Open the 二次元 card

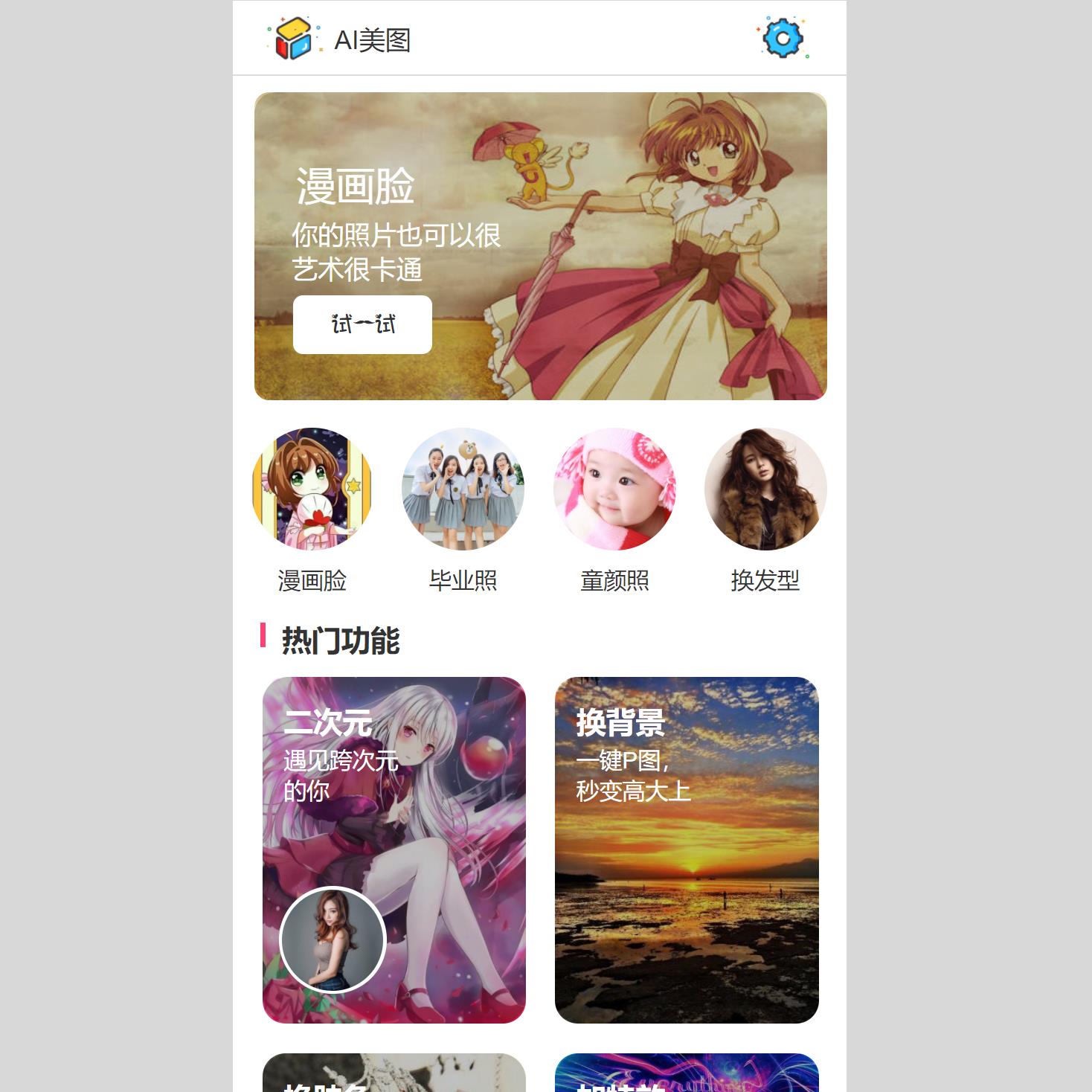(394, 849)
